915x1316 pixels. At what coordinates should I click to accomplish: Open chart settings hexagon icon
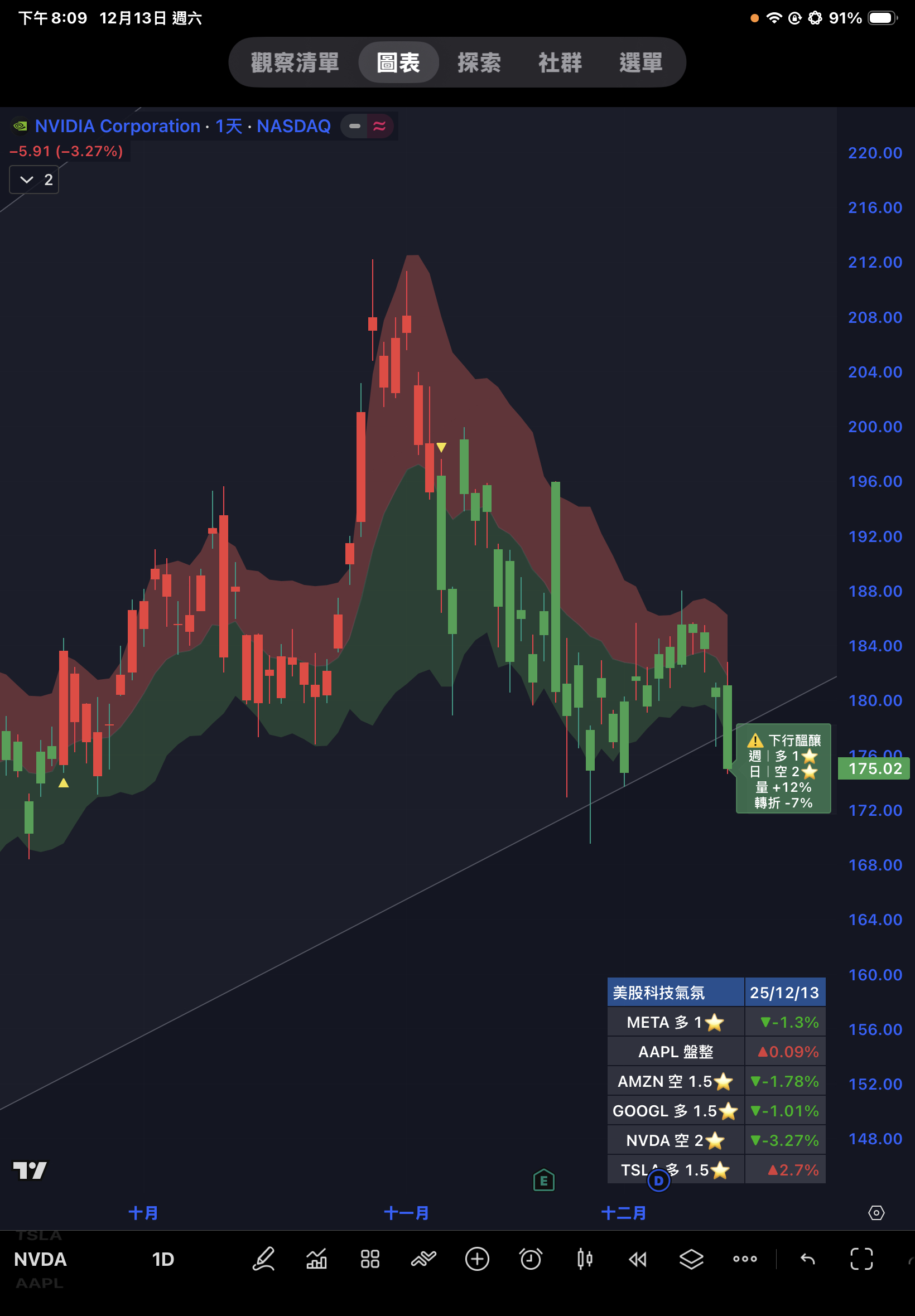876,1213
